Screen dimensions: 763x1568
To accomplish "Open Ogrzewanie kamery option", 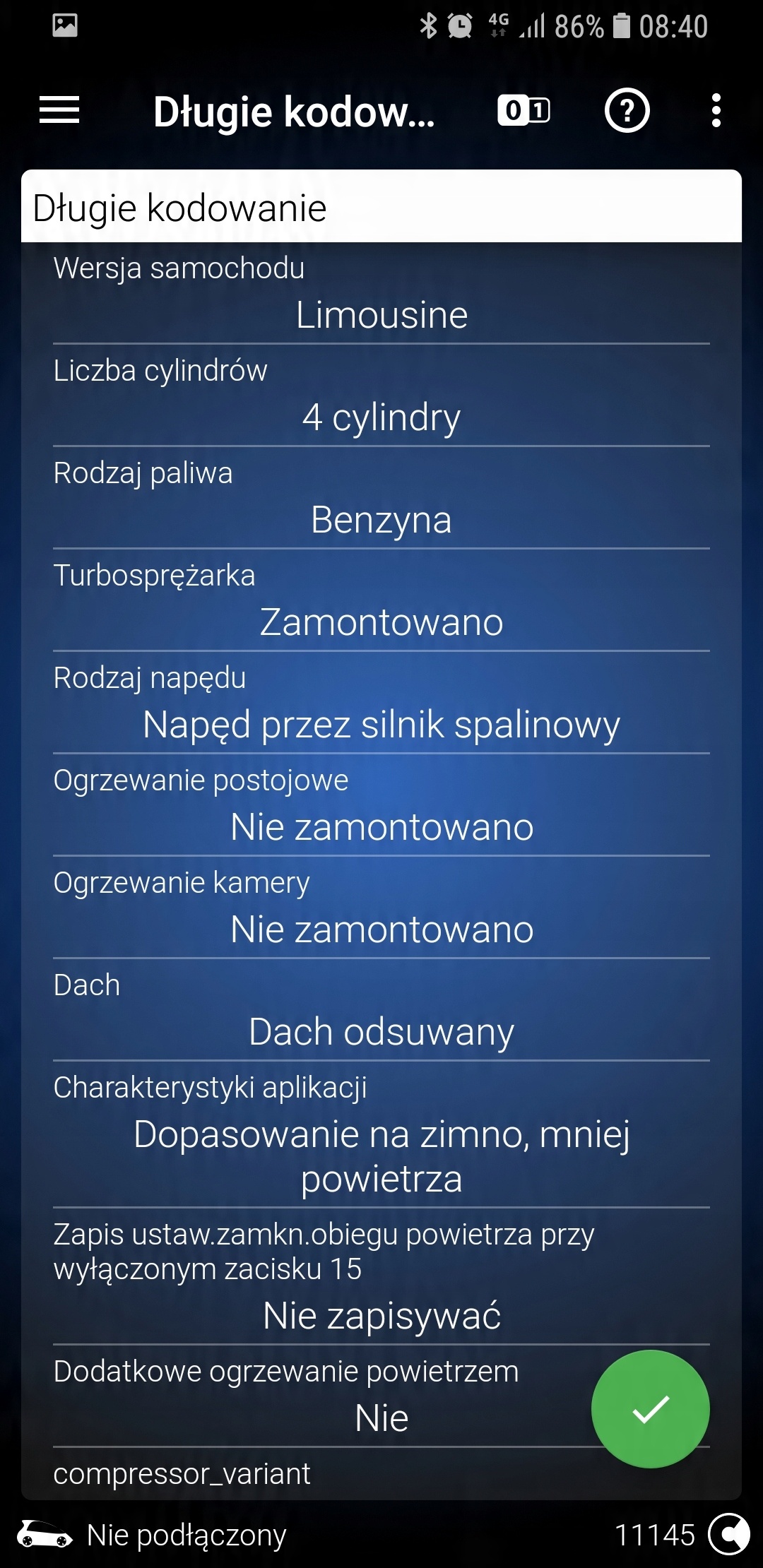I will [381, 929].
